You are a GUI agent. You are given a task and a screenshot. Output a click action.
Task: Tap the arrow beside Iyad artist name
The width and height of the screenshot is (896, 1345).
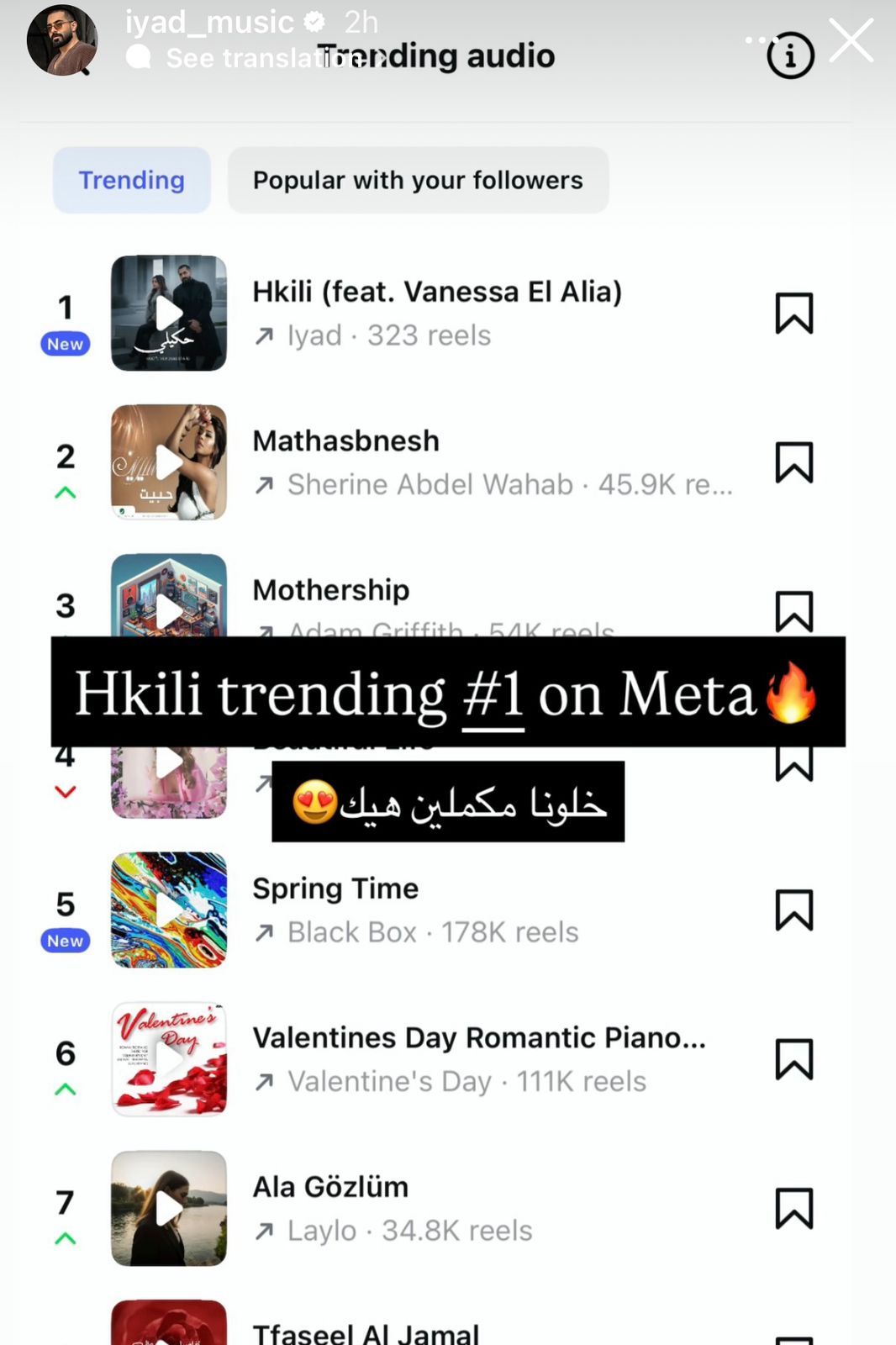pos(265,335)
